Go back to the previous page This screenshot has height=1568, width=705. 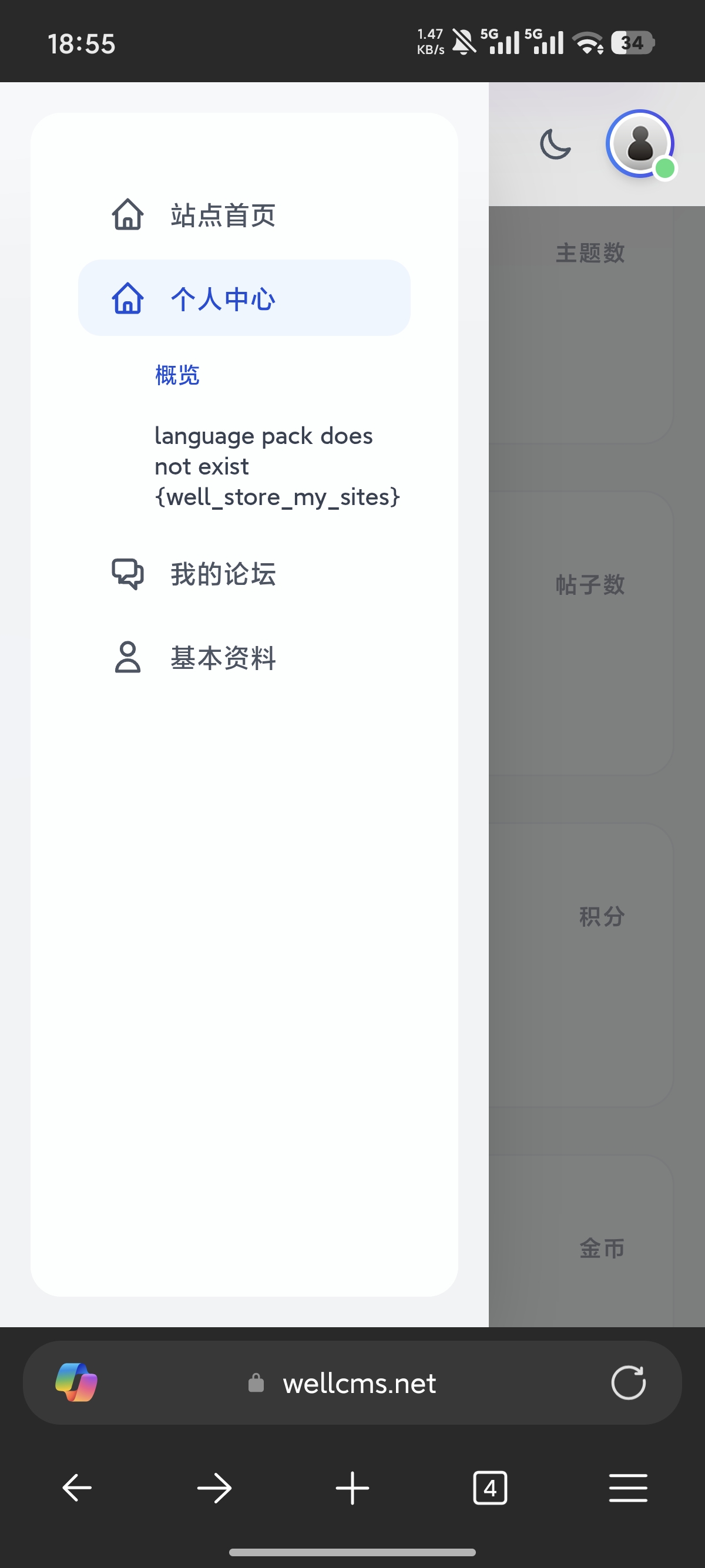[78, 1488]
